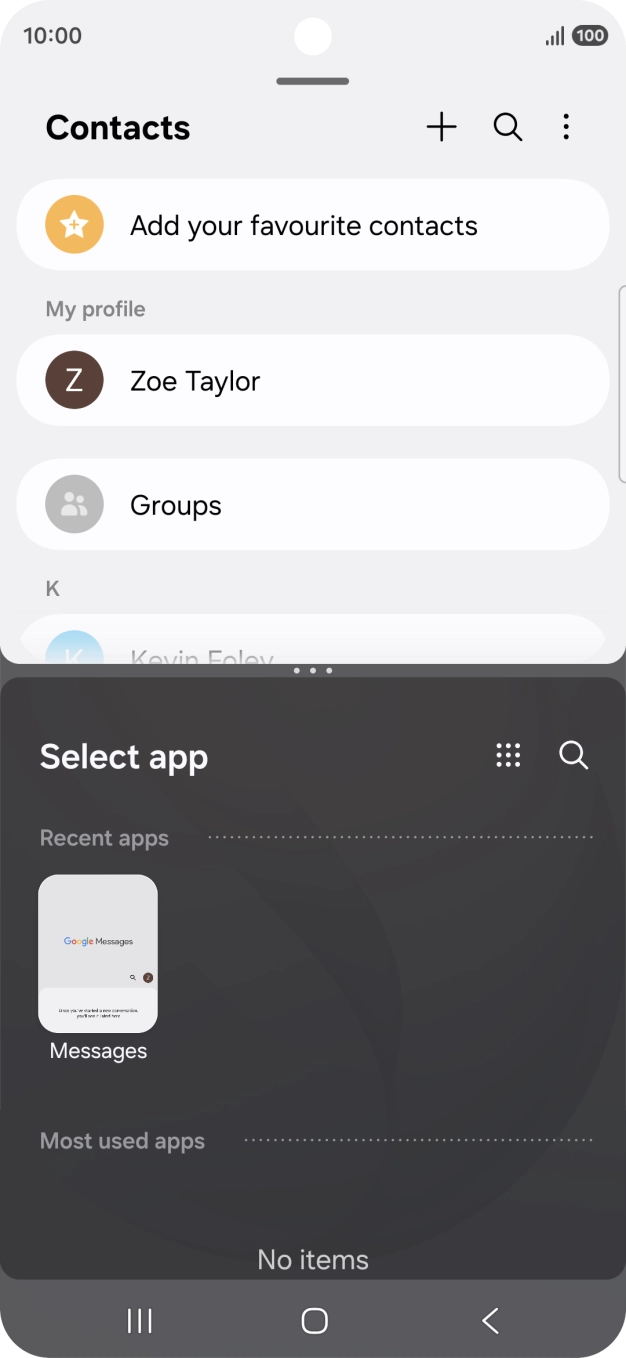Add a new contact with plus icon
Viewport: 626px width, 1358px height.
click(x=441, y=127)
